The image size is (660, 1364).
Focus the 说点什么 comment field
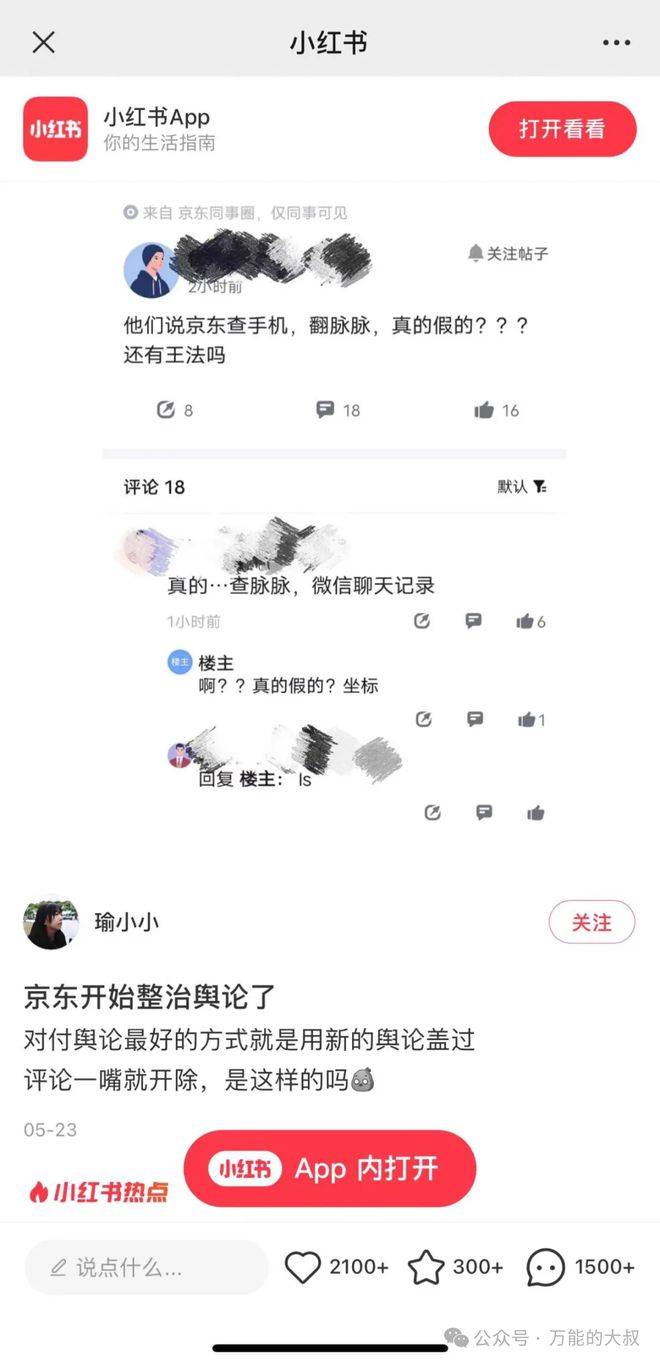(146, 1268)
